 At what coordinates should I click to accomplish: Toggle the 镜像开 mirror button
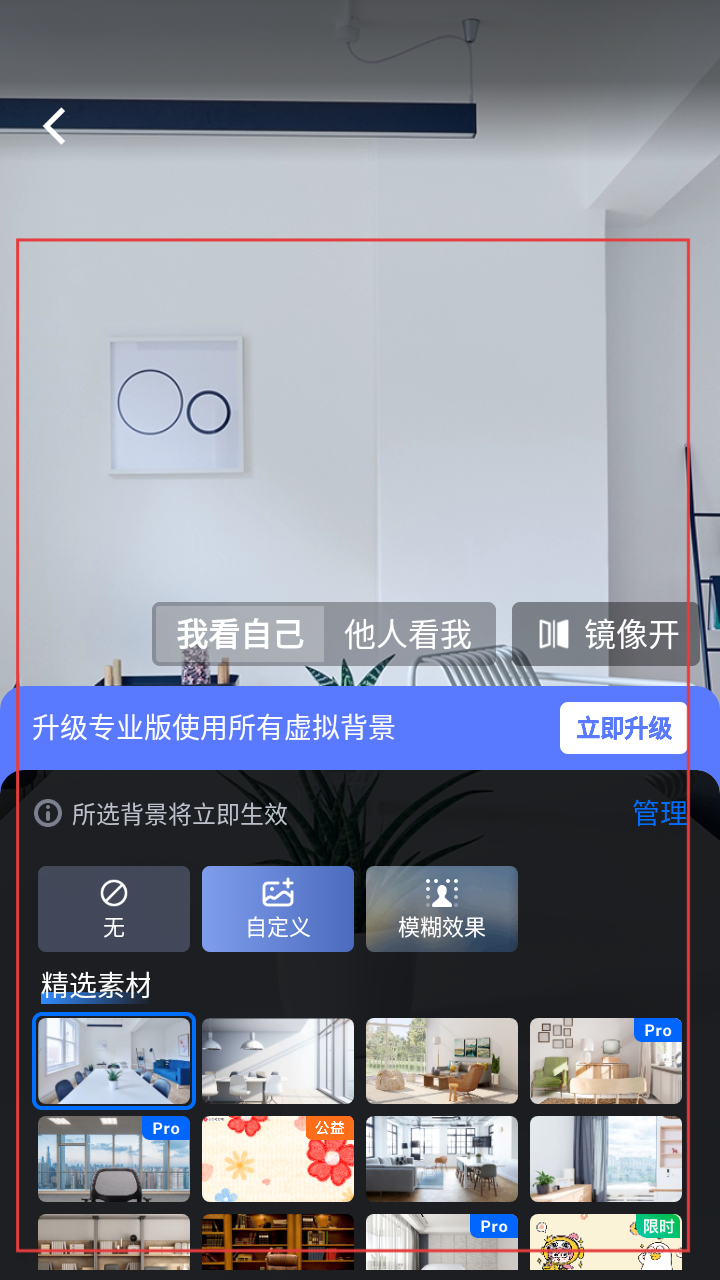tap(608, 634)
